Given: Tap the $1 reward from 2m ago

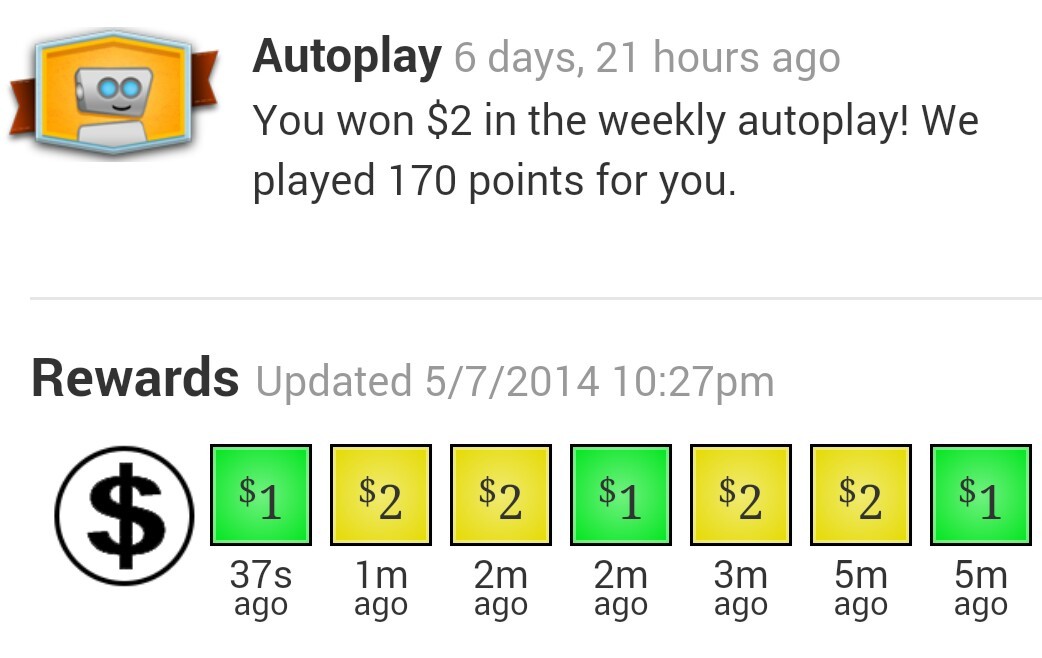Looking at the screenshot, I should [x=621, y=495].
